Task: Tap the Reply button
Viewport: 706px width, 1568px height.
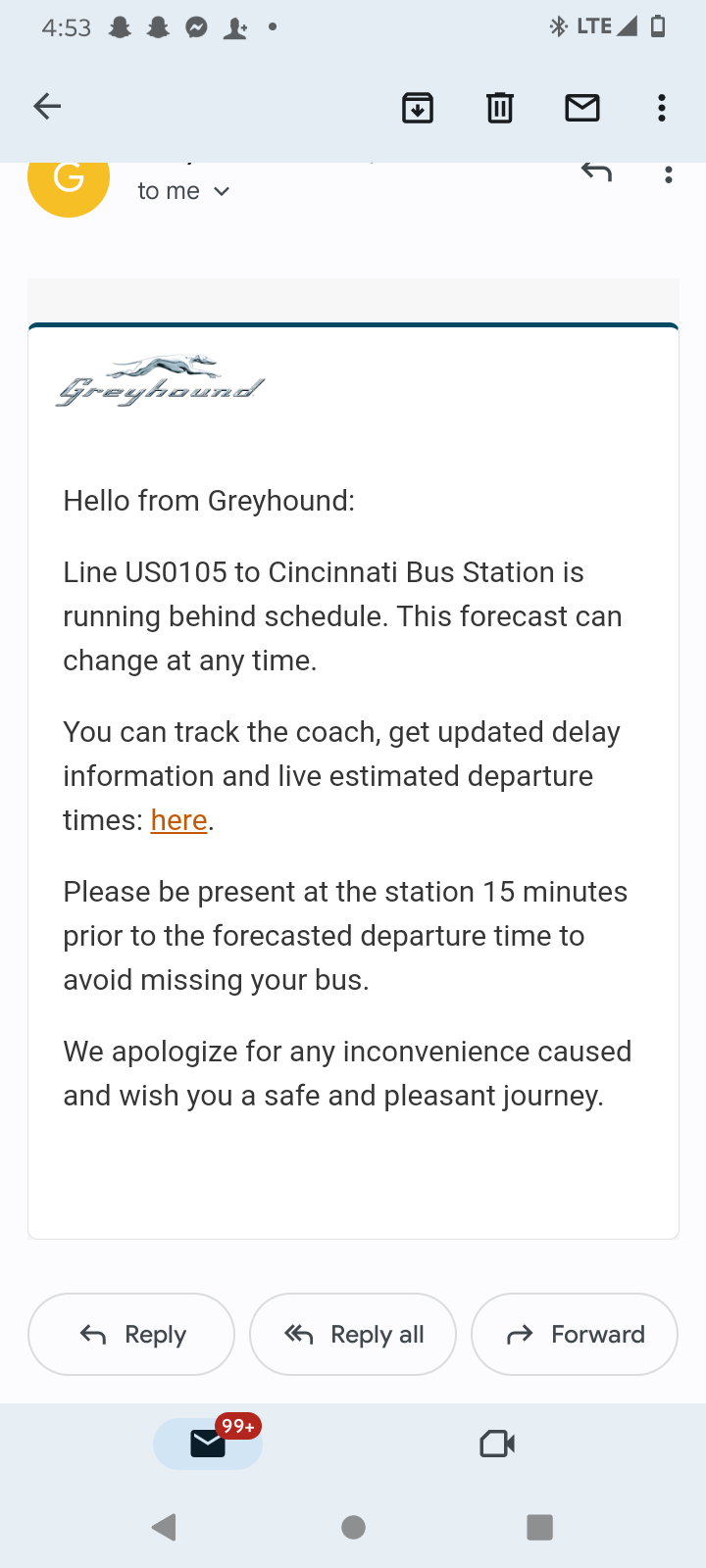Action: pos(131,1334)
